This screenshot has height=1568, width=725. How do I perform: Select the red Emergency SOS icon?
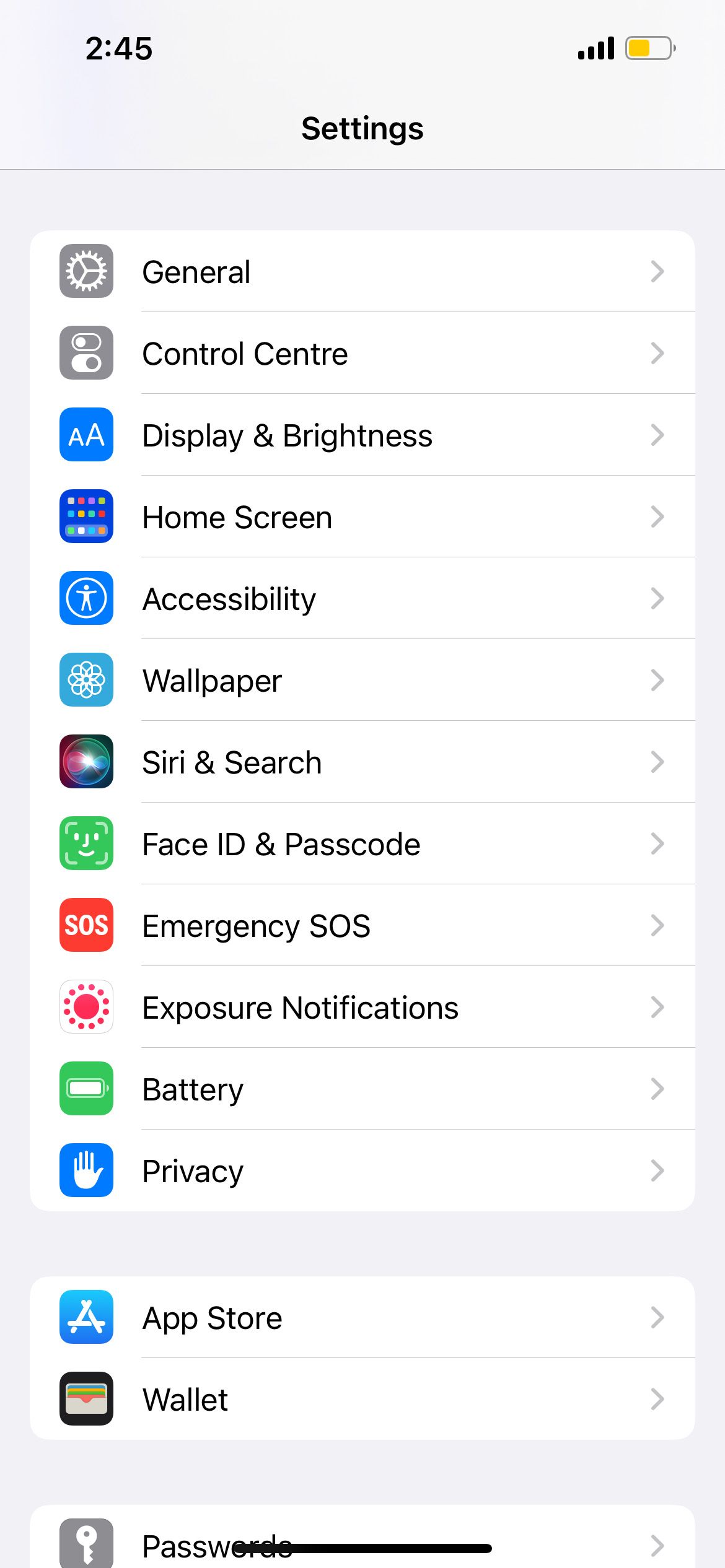tap(86, 925)
